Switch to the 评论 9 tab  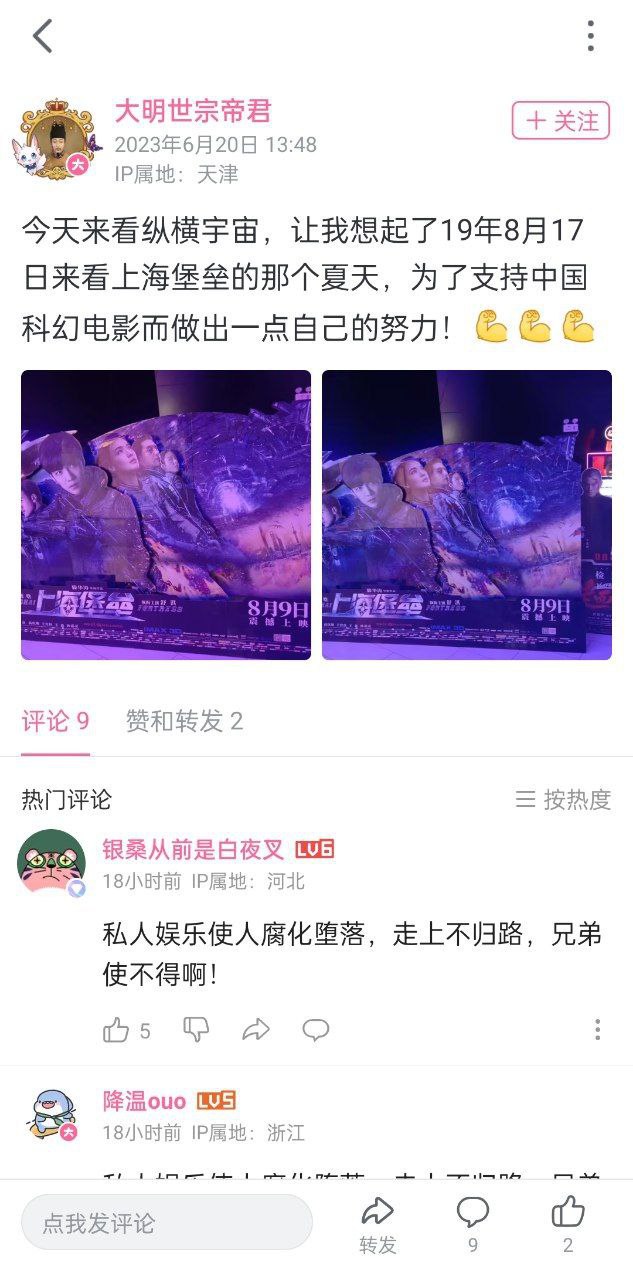(56, 721)
